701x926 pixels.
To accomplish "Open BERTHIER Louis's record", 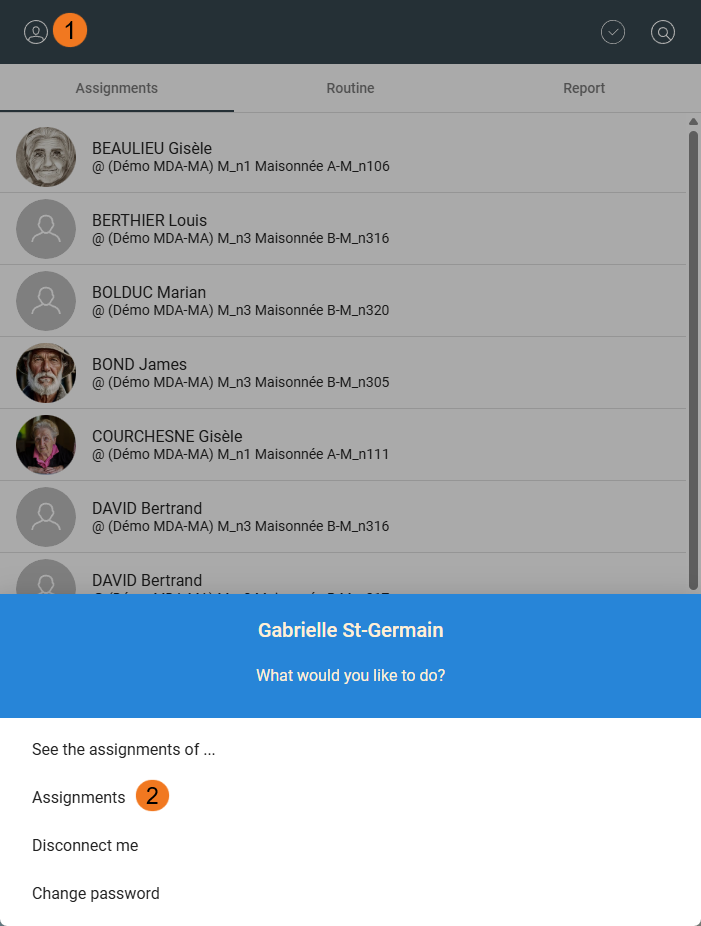I will click(240, 229).
